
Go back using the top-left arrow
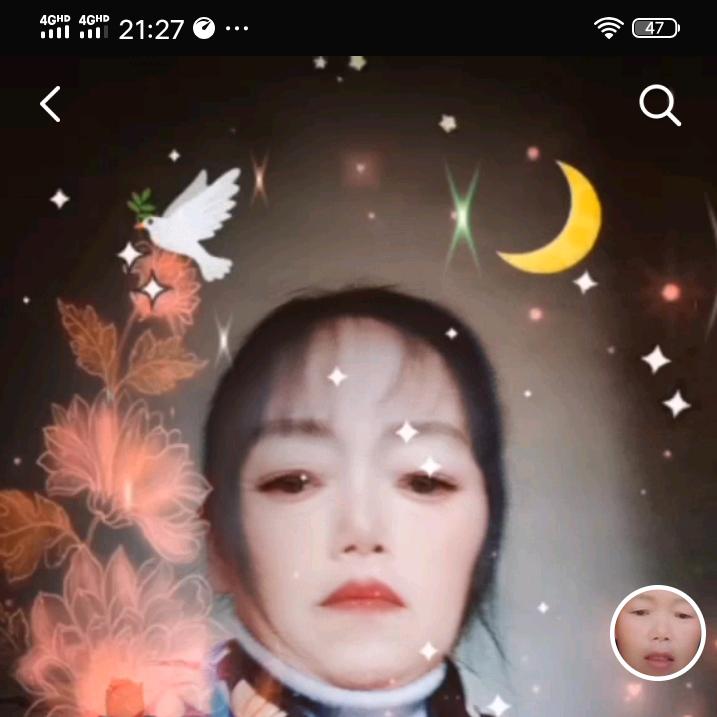(x=50, y=104)
